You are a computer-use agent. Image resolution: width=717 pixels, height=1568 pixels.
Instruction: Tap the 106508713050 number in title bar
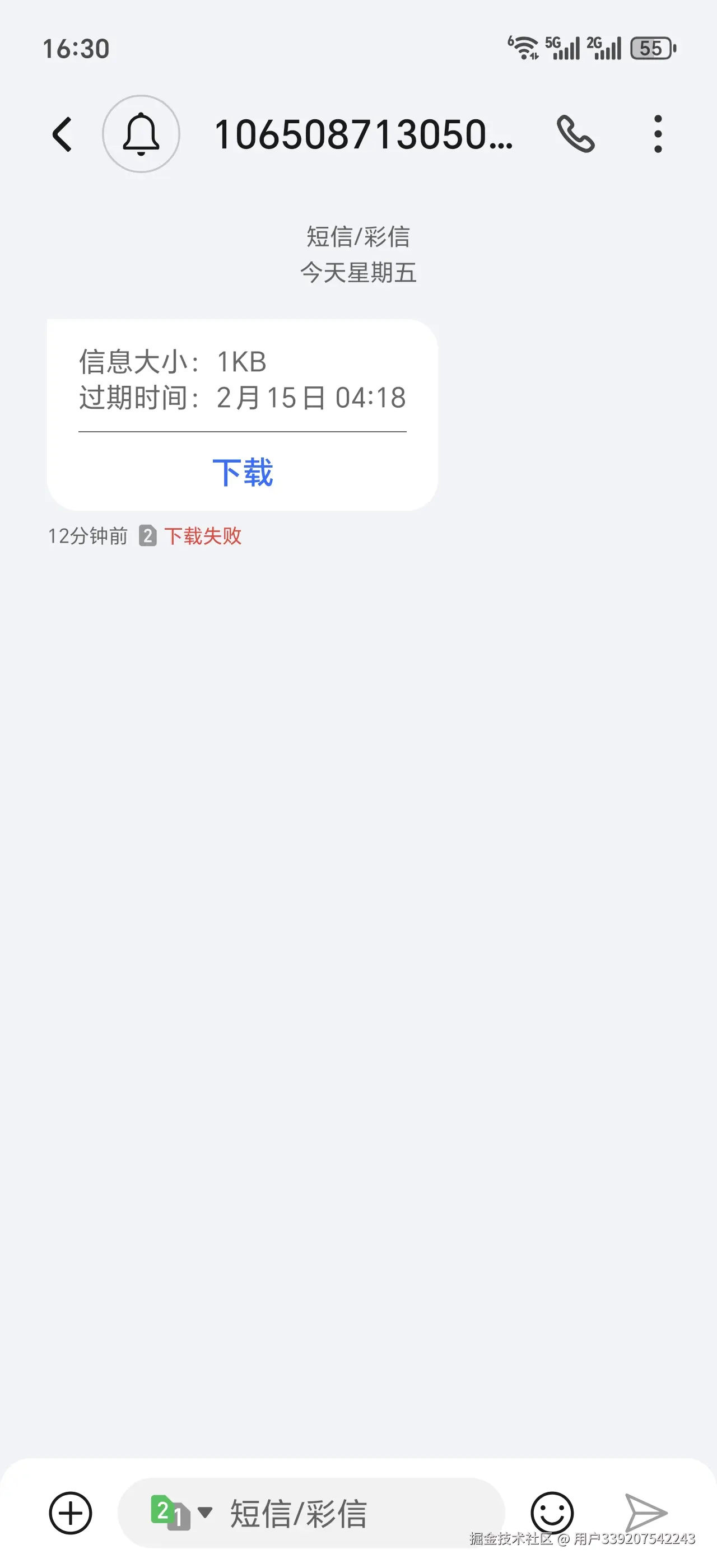(365, 135)
